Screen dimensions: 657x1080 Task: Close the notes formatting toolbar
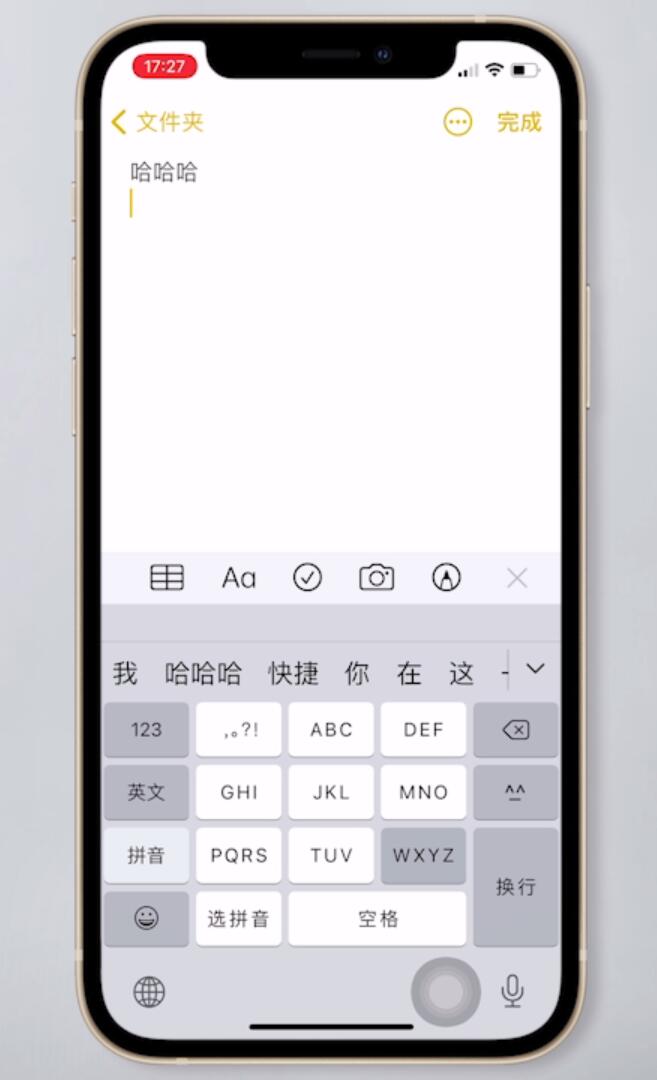(516, 578)
